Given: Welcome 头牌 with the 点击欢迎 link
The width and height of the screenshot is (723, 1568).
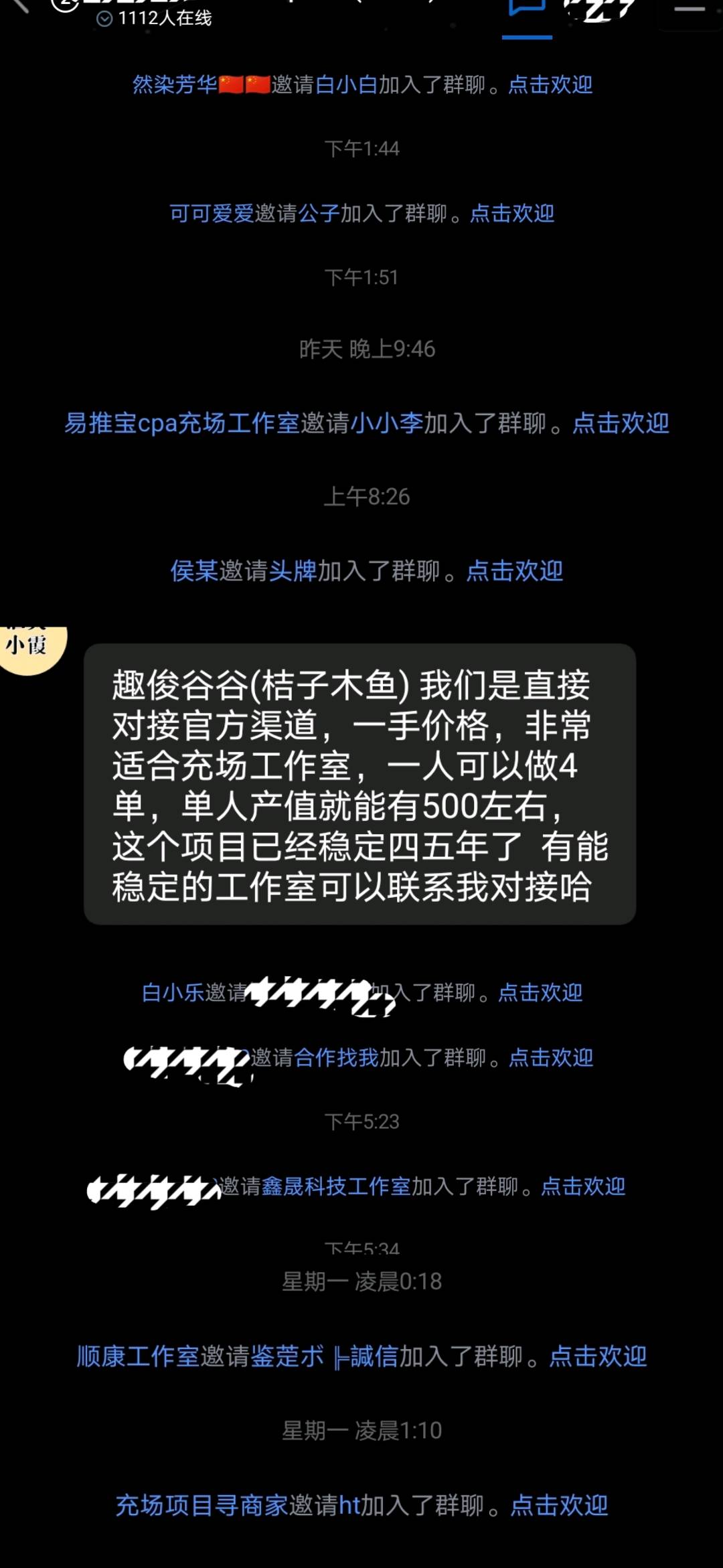Looking at the screenshot, I should click(x=514, y=571).
